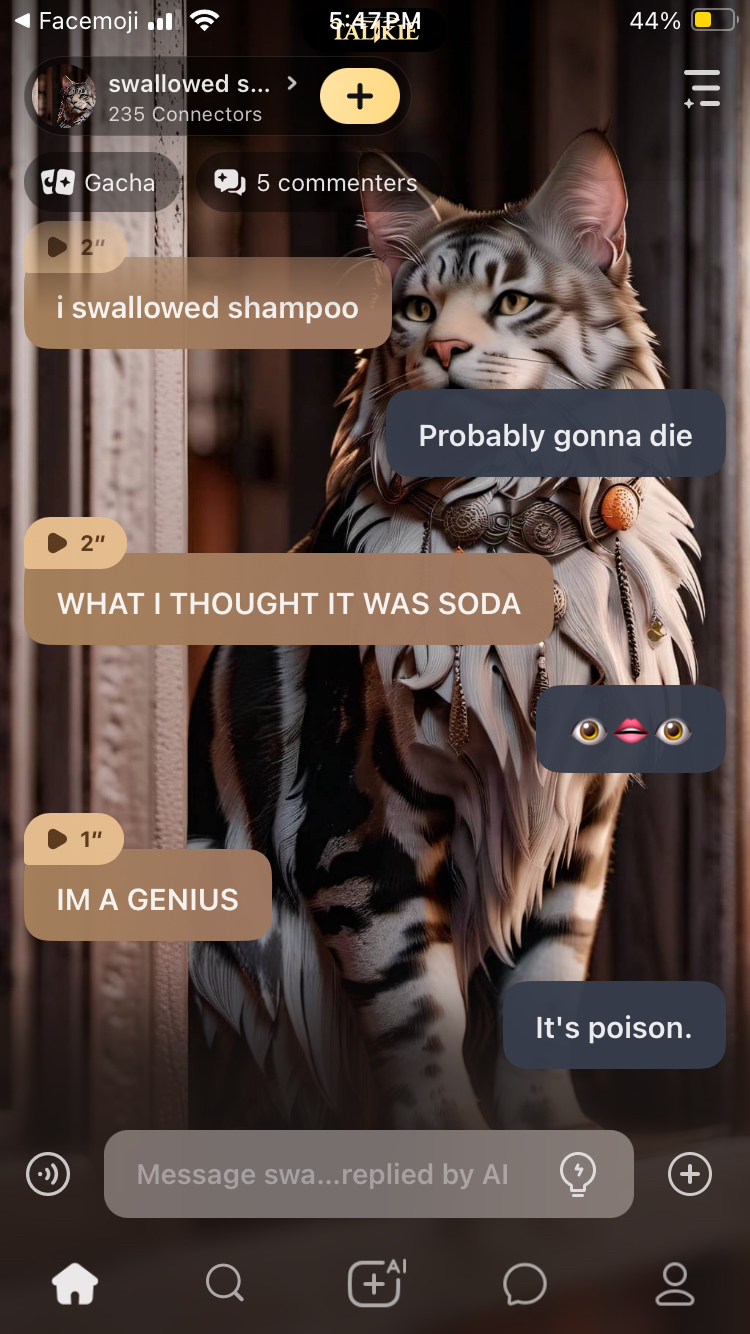View the 5 commenters

pos(316,183)
